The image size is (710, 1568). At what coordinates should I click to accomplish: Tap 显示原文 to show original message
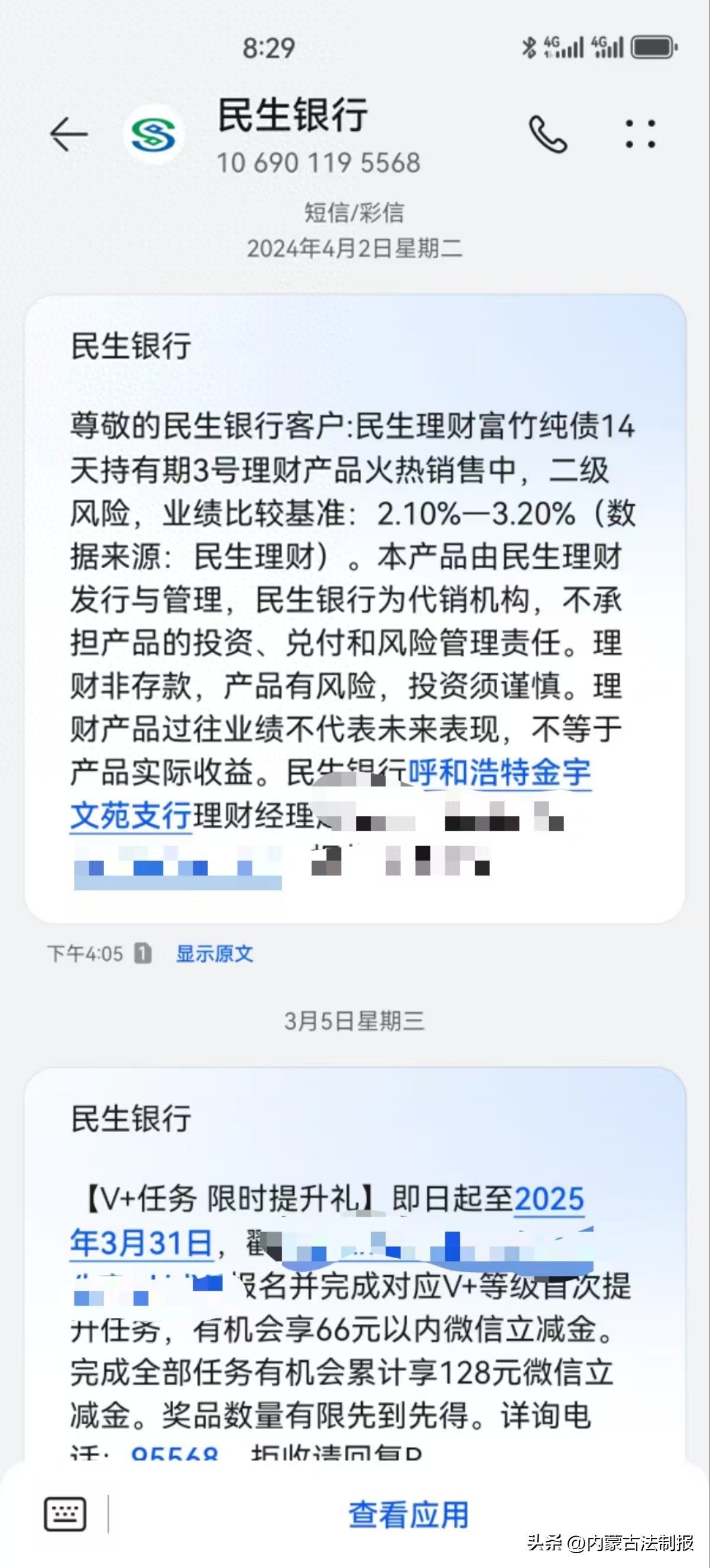(214, 953)
